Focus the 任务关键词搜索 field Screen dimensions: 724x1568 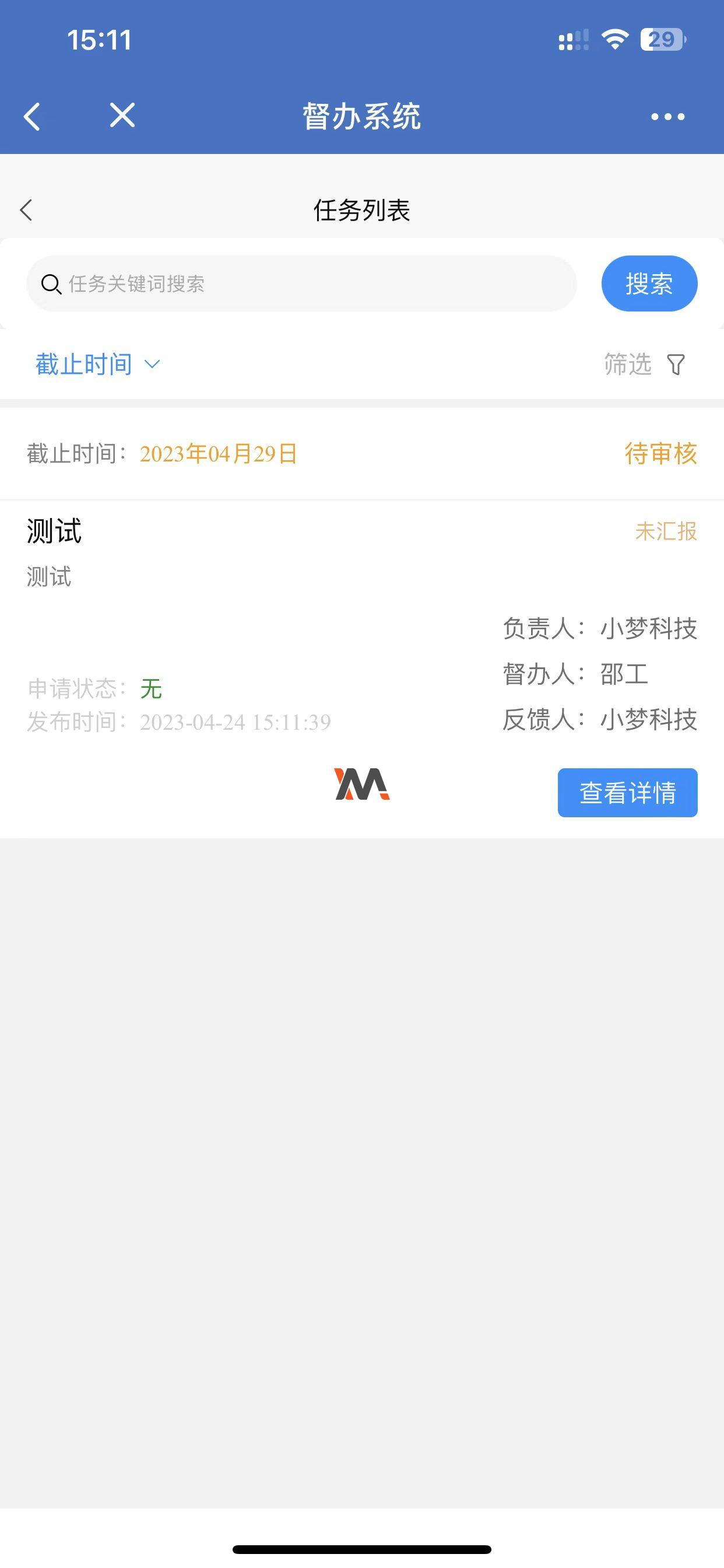click(x=301, y=283)
